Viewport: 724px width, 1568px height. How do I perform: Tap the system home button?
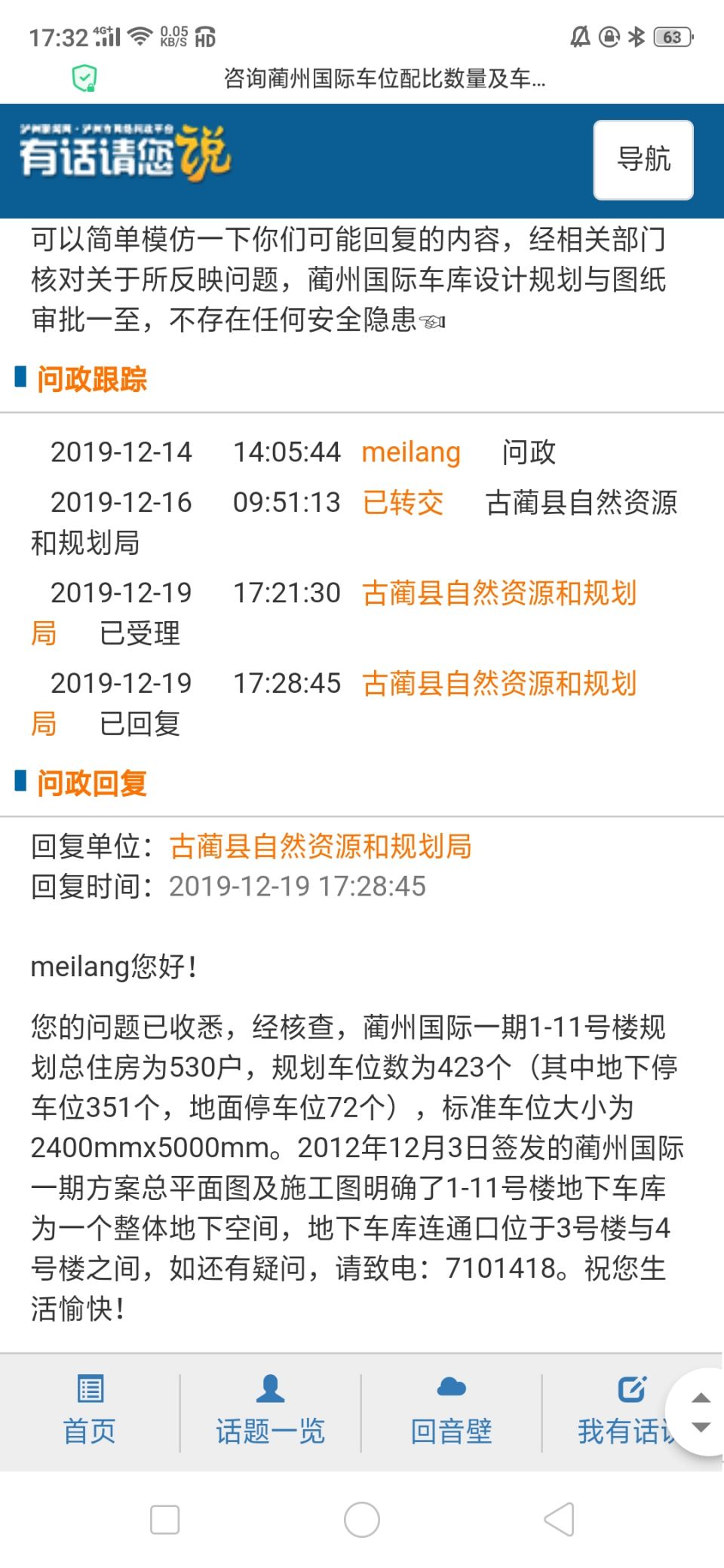coord(362,1519)
